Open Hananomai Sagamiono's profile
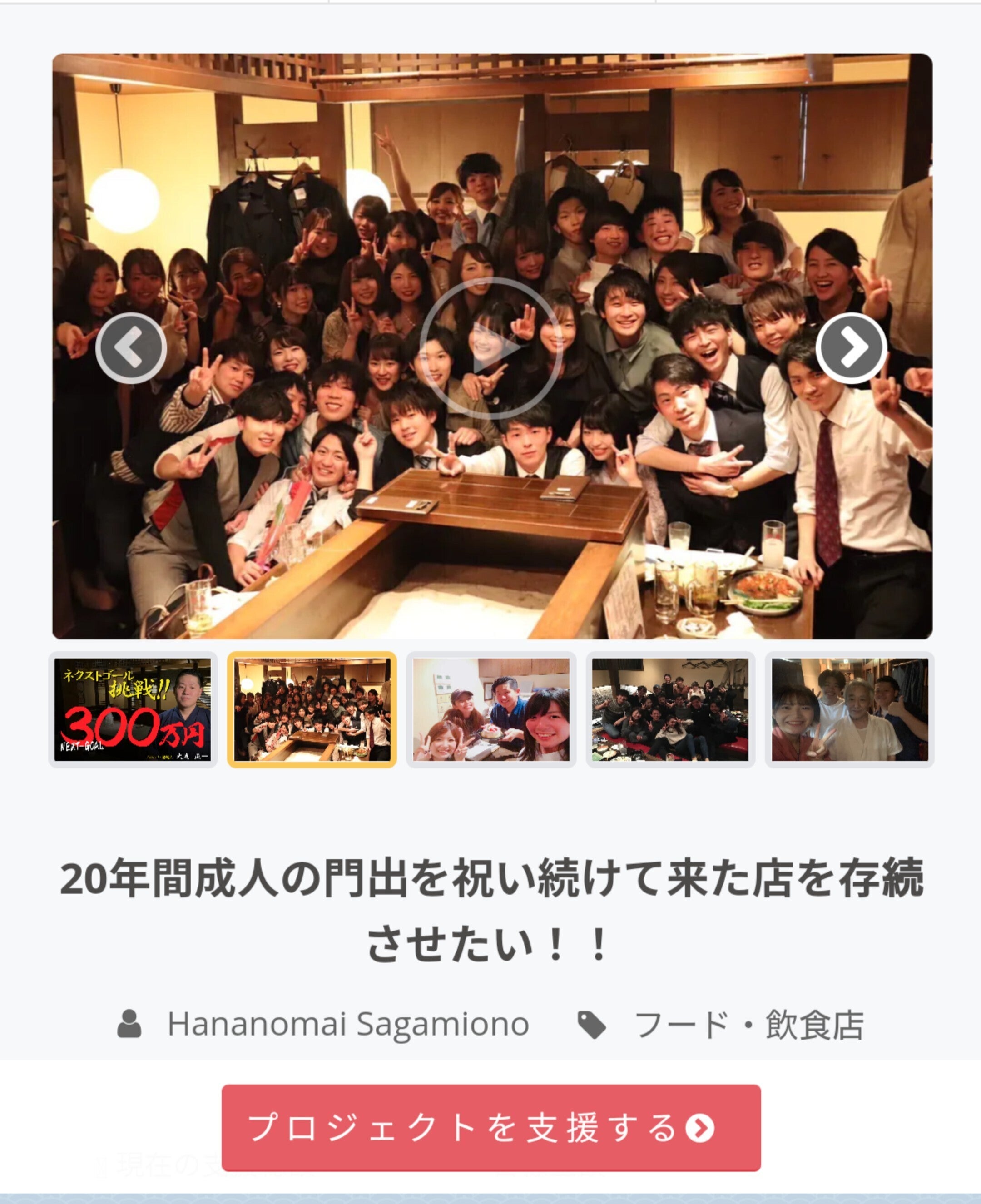The image size is (981, 1204). [x=347, y=1024]
